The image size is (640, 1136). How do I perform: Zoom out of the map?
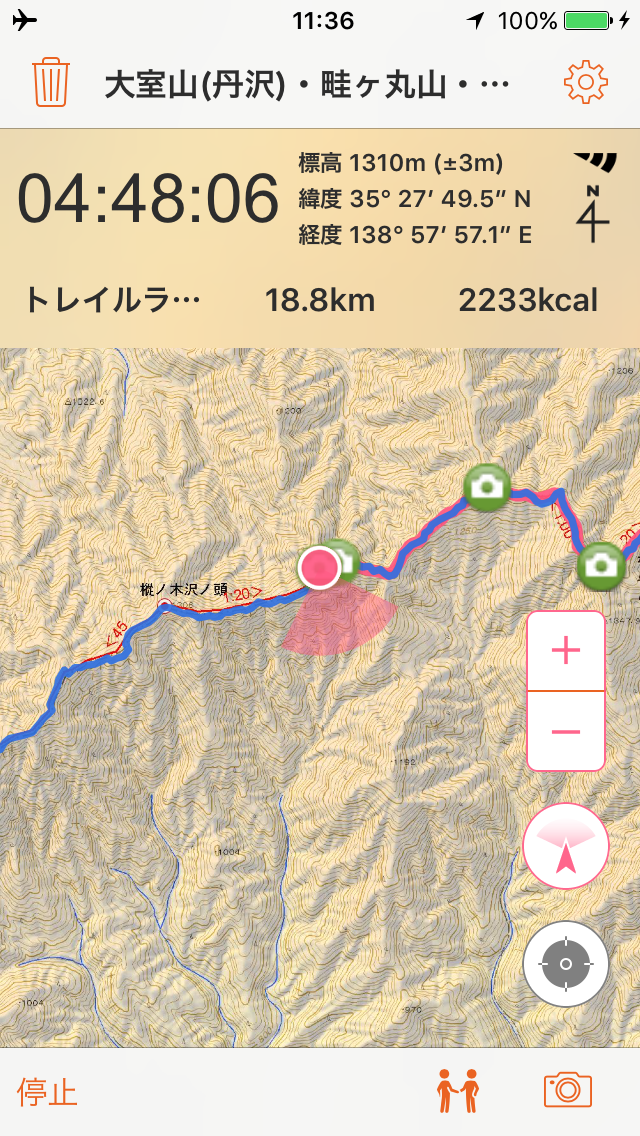coord(566,731)
